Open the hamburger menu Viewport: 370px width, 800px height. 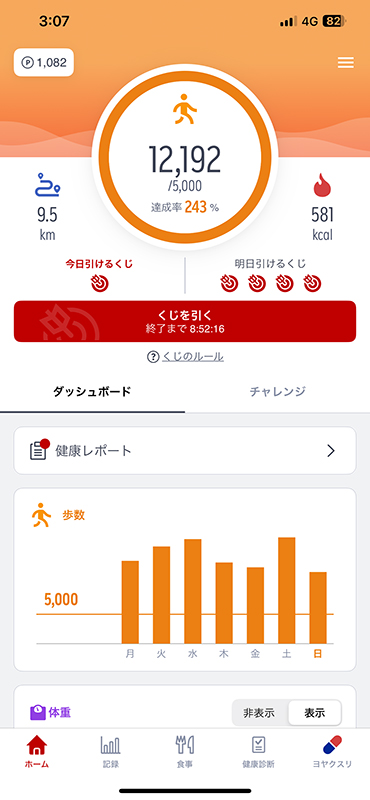click(x=346, y=62)
